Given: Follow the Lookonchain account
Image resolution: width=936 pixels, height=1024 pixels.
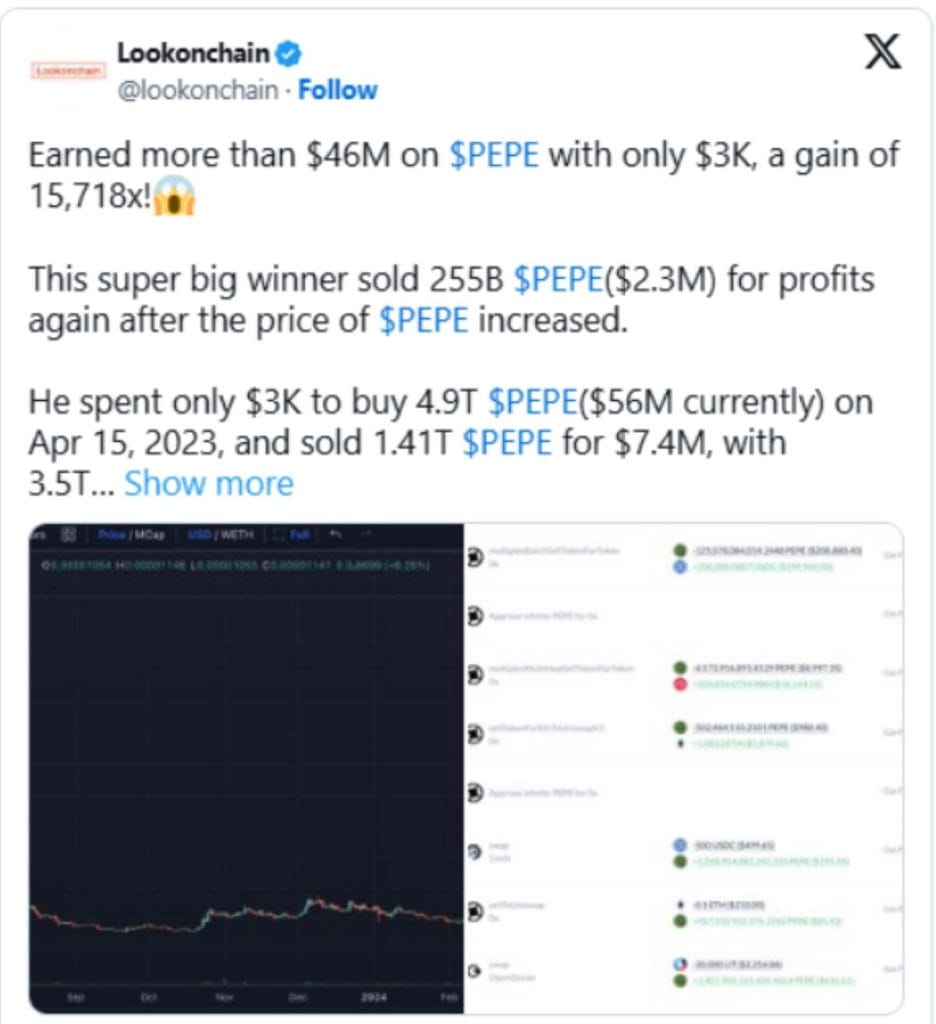Looking at the screenshot, I should (337, 90).
